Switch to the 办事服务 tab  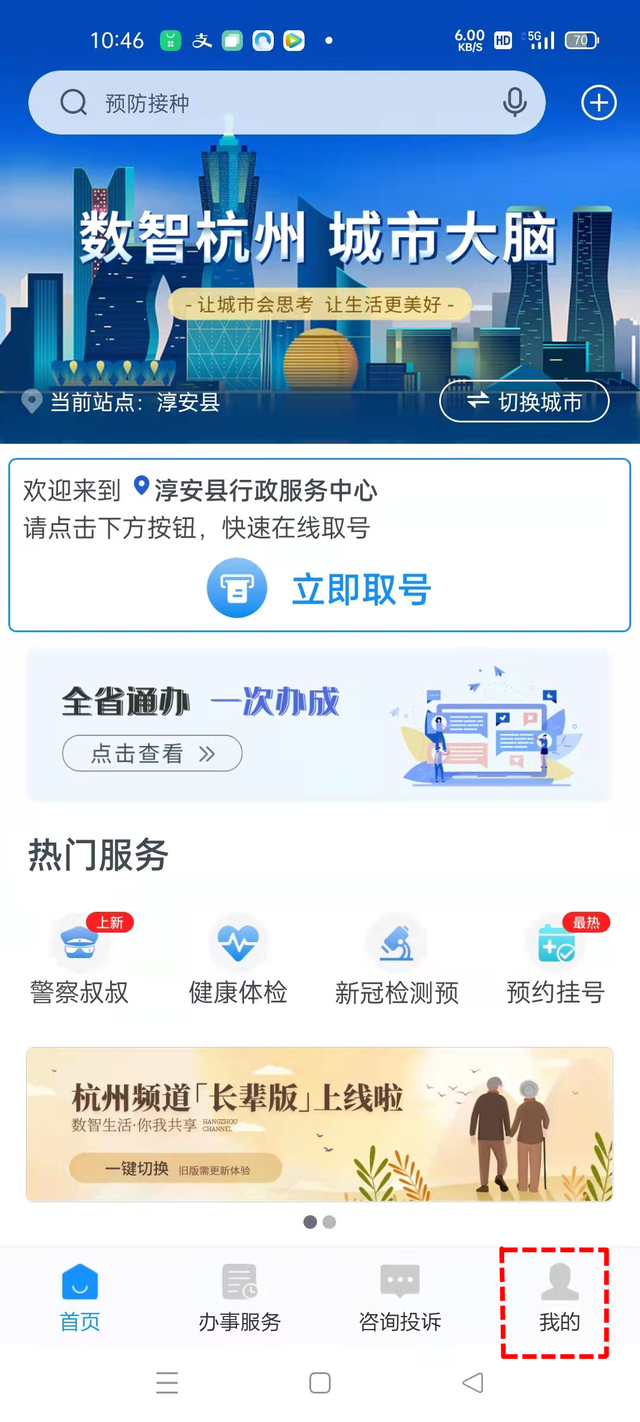click(x=240, y=1298)
